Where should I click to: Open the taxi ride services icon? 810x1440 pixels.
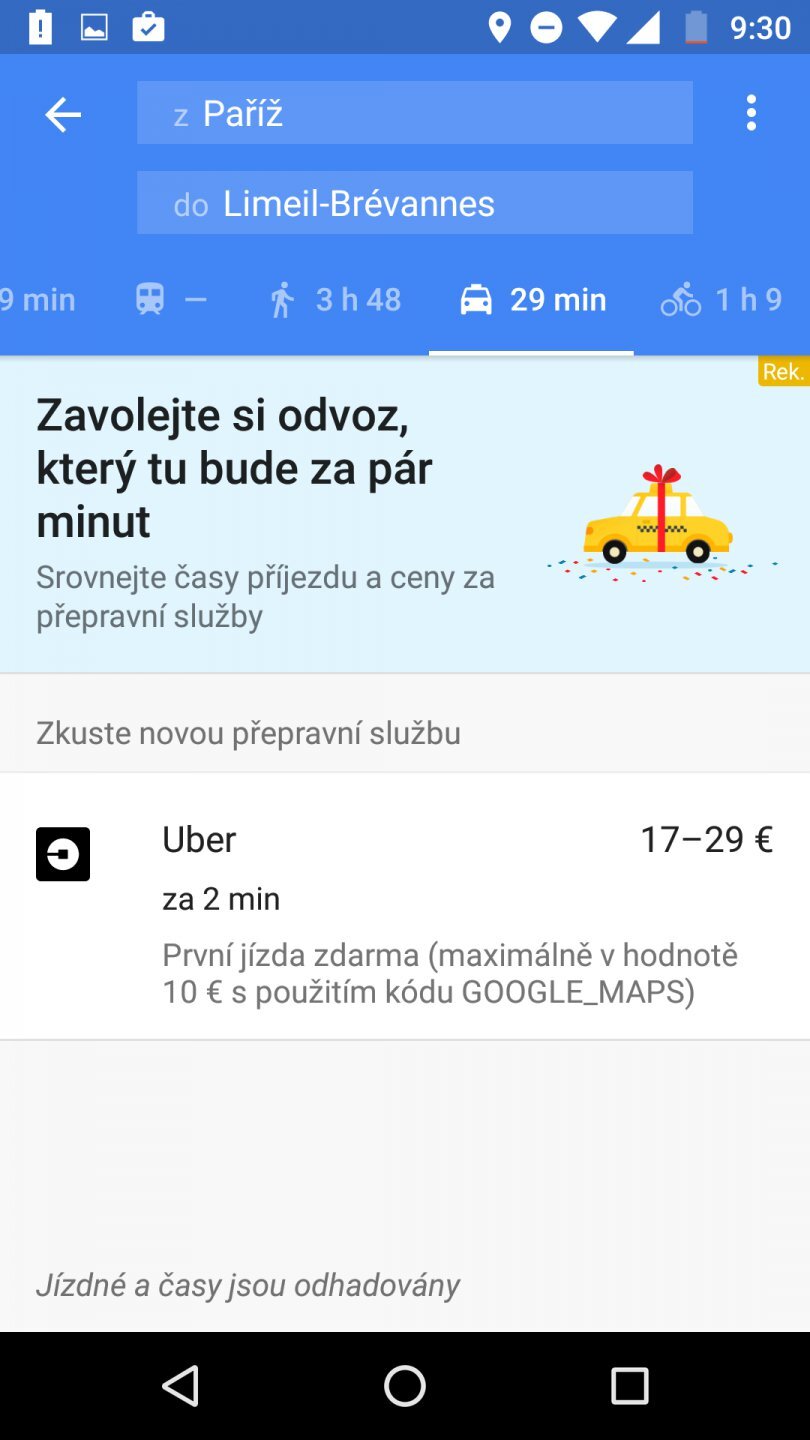[x=478, y=299]
